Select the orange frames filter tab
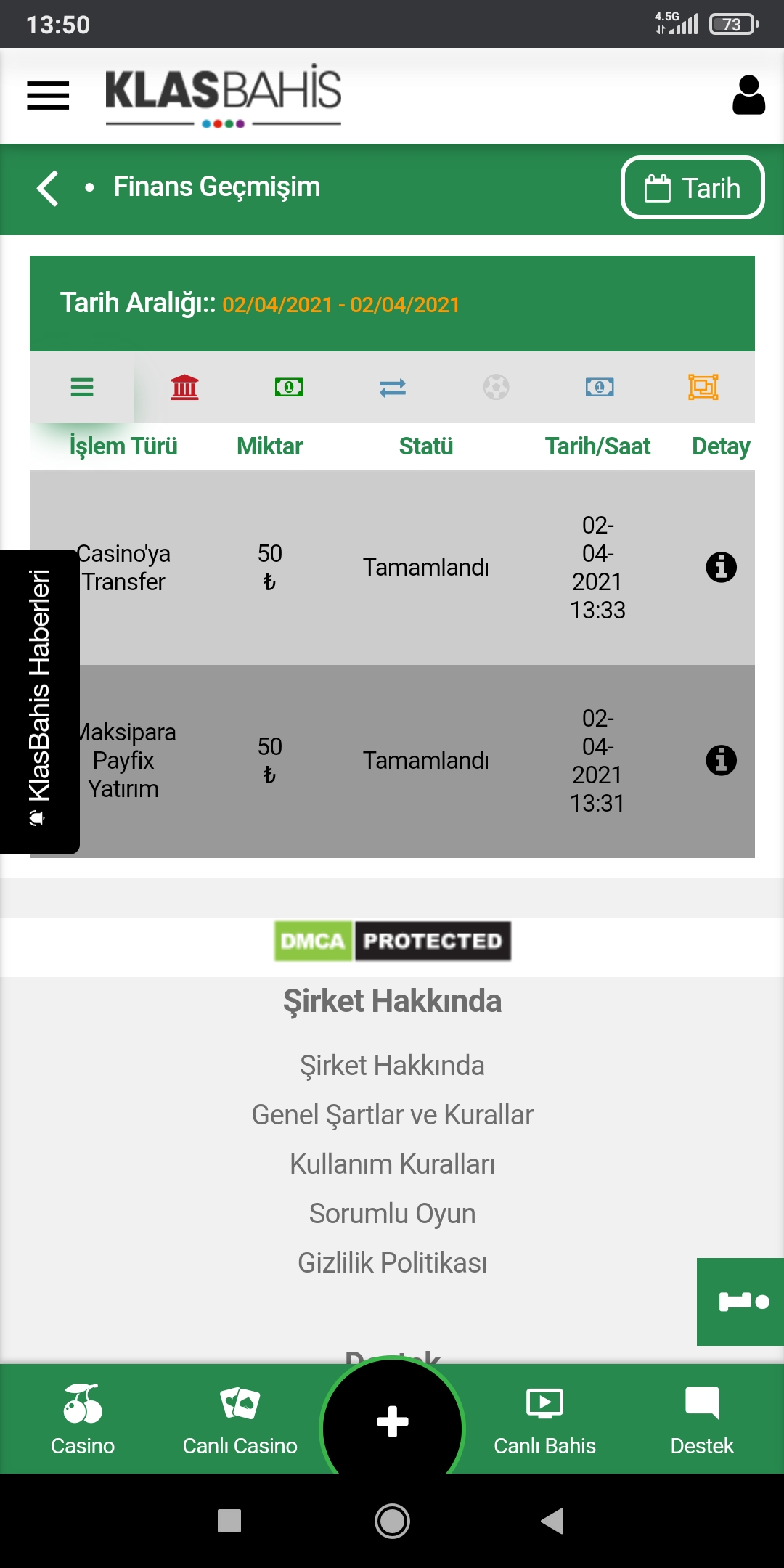Viewport: 784px width, 1568px height. [703, 387]
